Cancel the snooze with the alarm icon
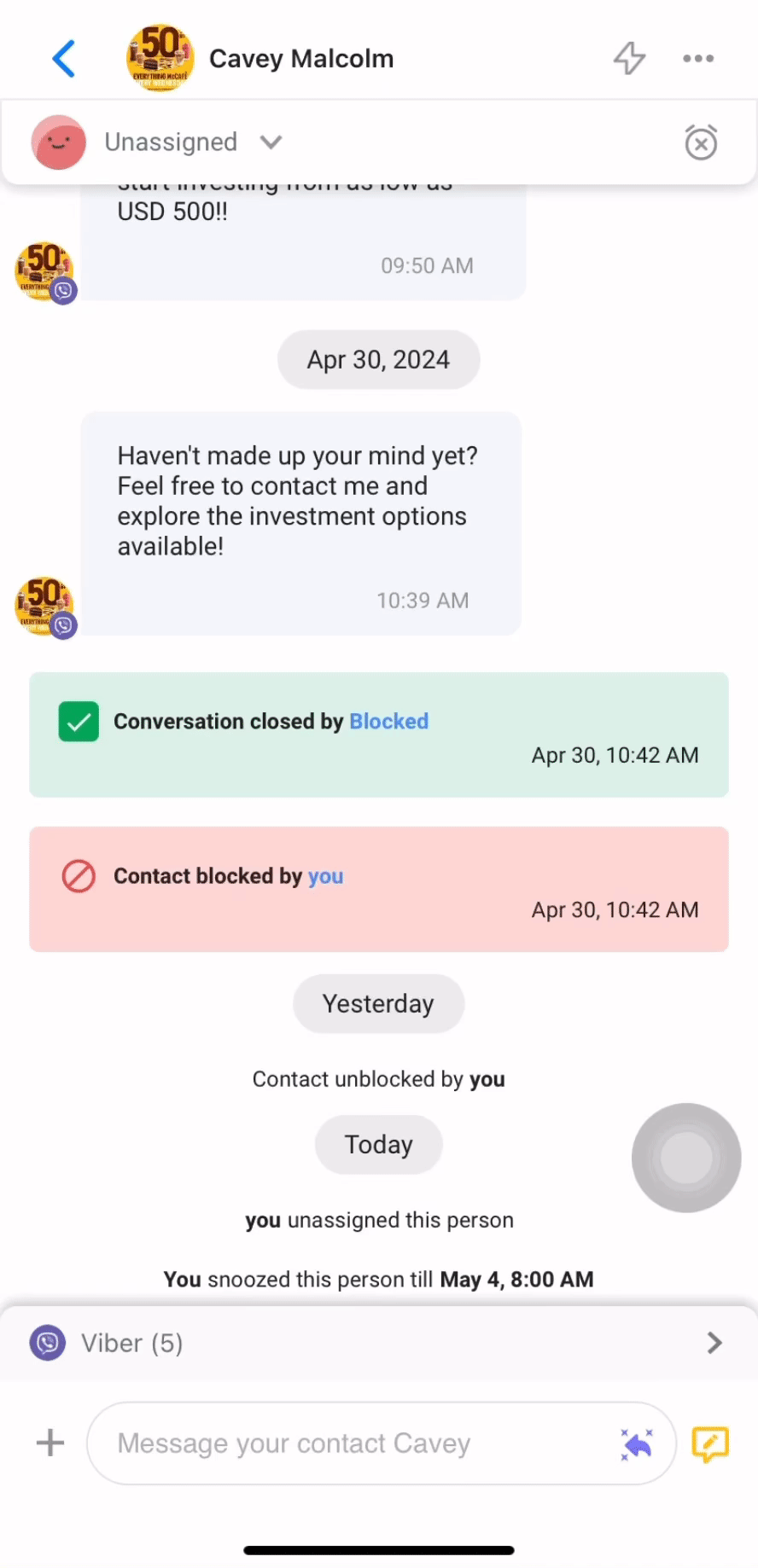 (701, 142)
